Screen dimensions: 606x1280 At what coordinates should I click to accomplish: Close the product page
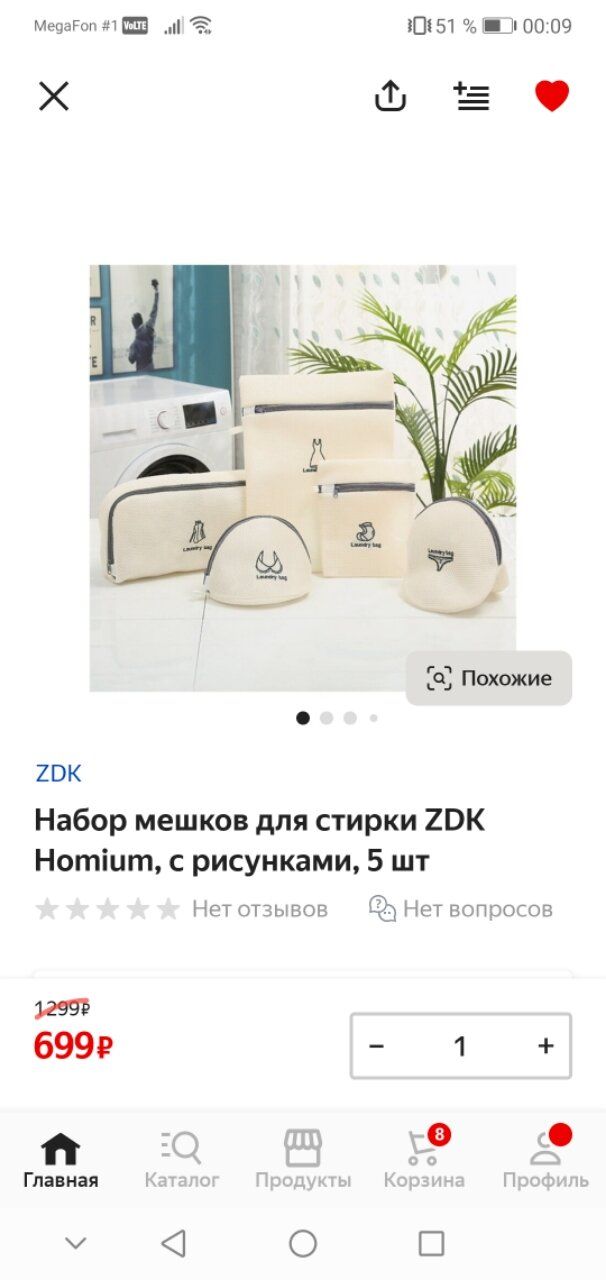point(53,96)
